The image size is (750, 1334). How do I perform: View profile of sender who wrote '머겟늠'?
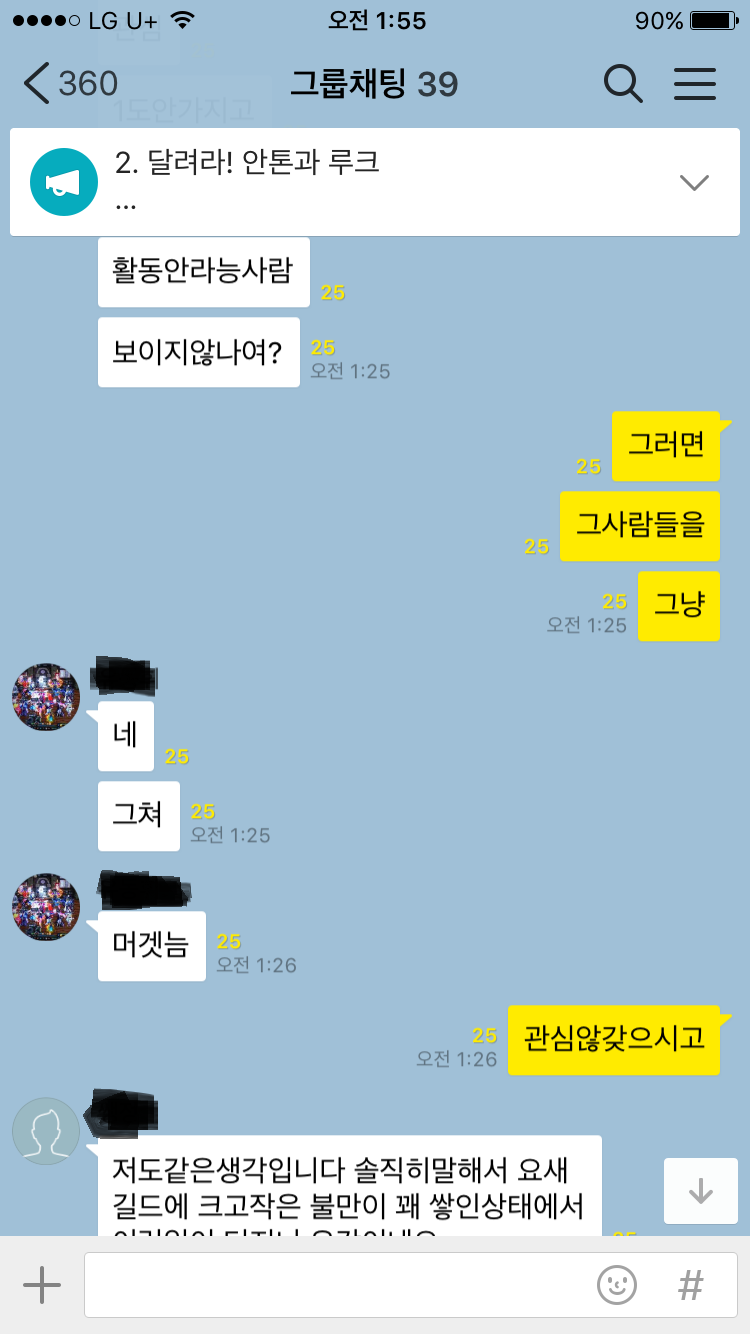(x=46, y=907)
